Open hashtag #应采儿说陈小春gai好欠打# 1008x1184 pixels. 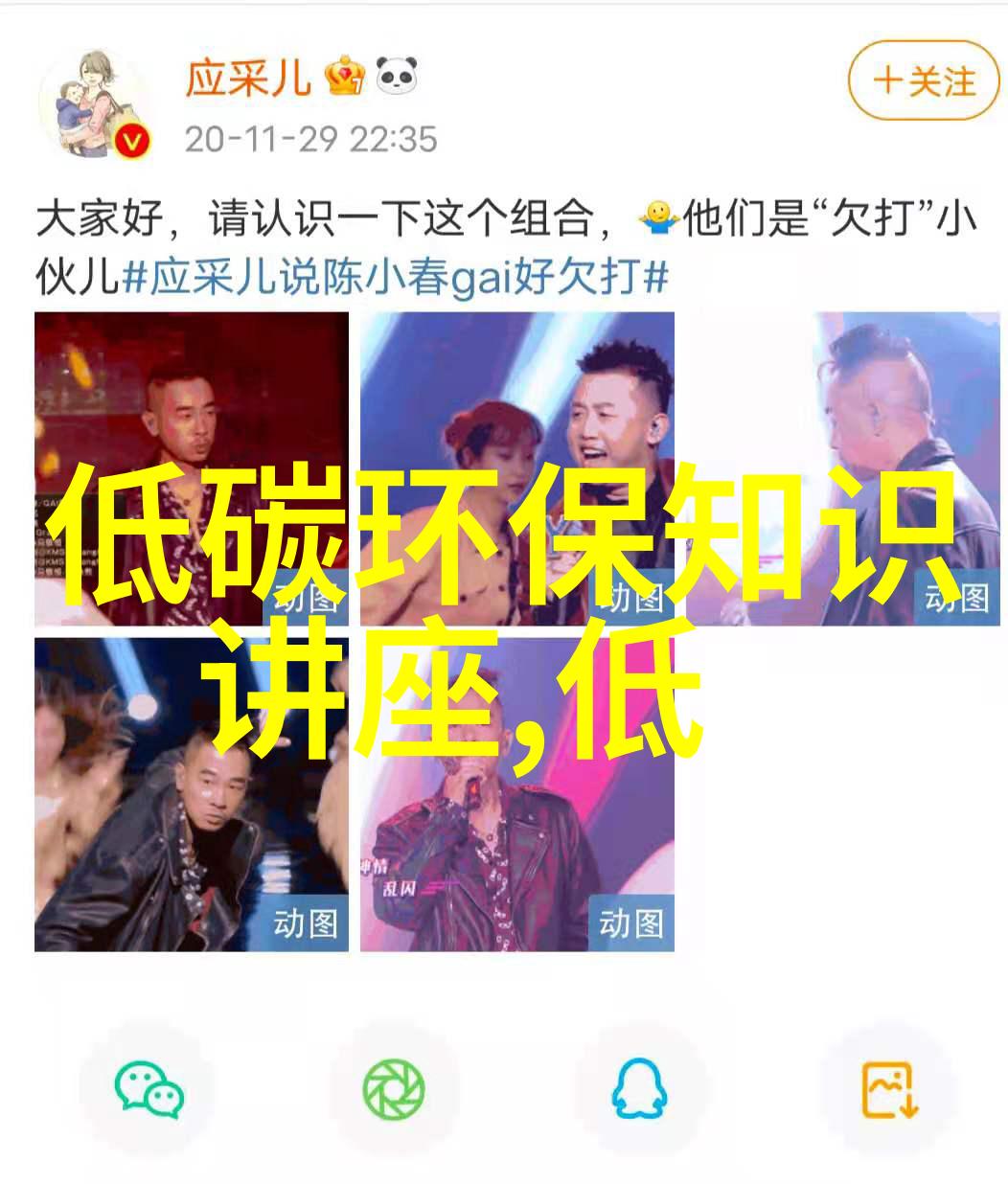point(394,278)
